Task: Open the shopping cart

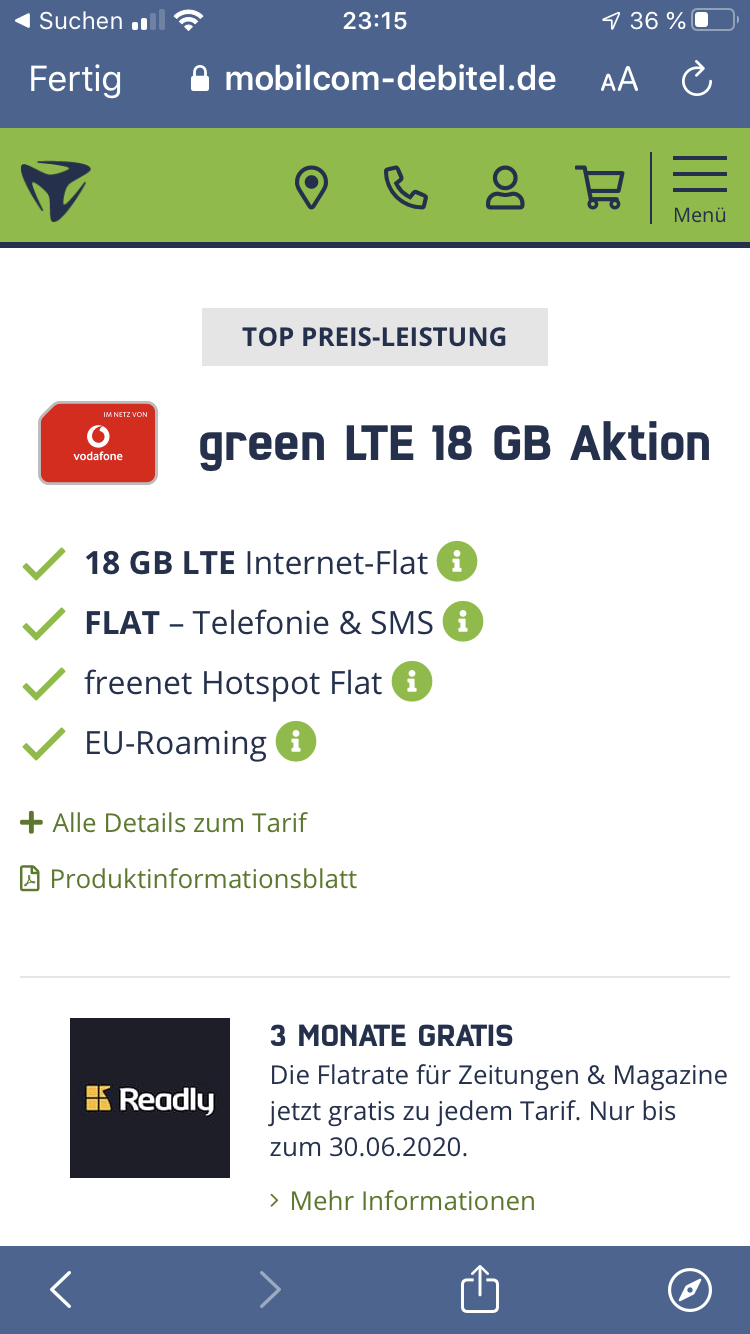Action: coord(599,187)
